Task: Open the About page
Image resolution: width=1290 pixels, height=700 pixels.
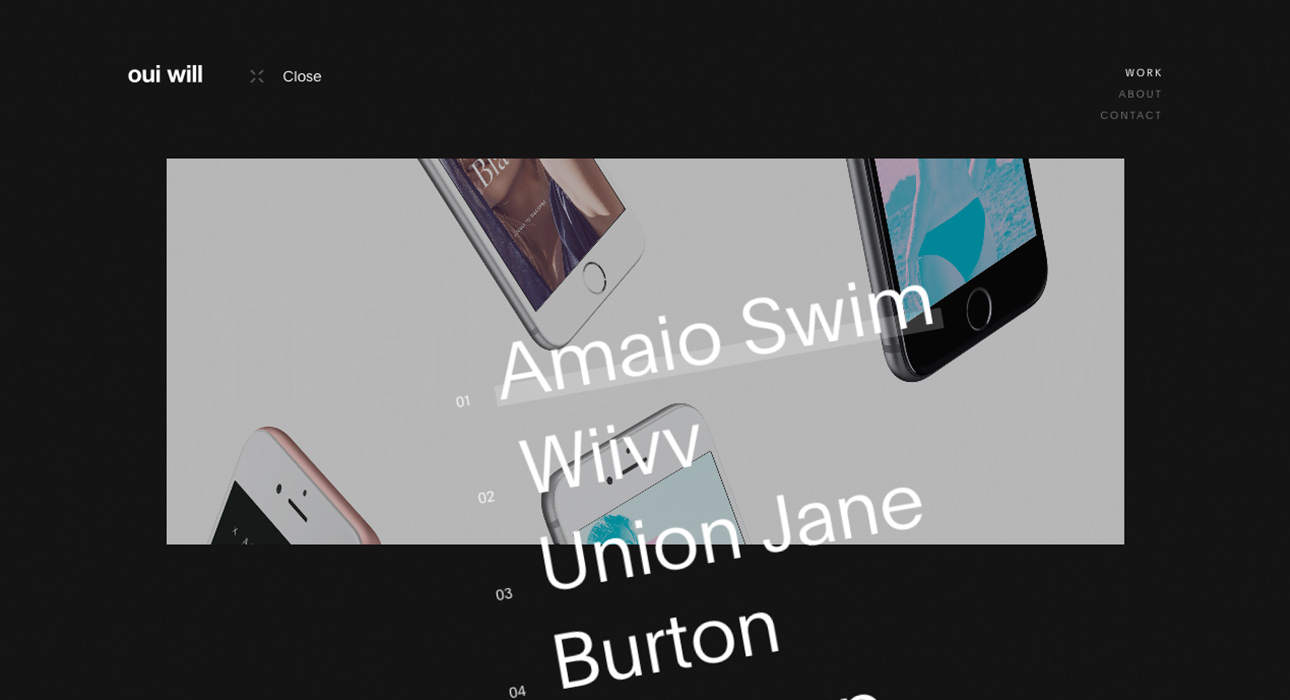Action: (1140, 94)
